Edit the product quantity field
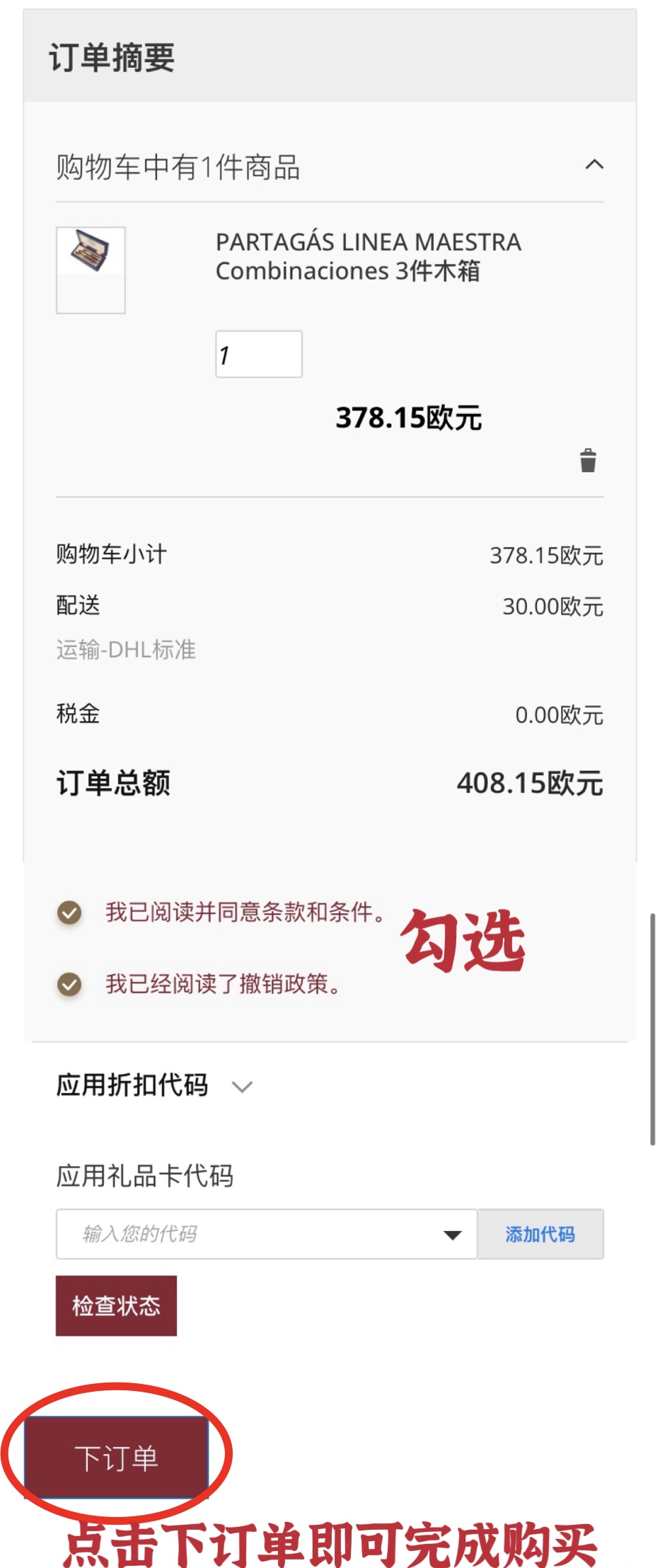Viewport: 660px width, 1568px height. pos(258,354)
